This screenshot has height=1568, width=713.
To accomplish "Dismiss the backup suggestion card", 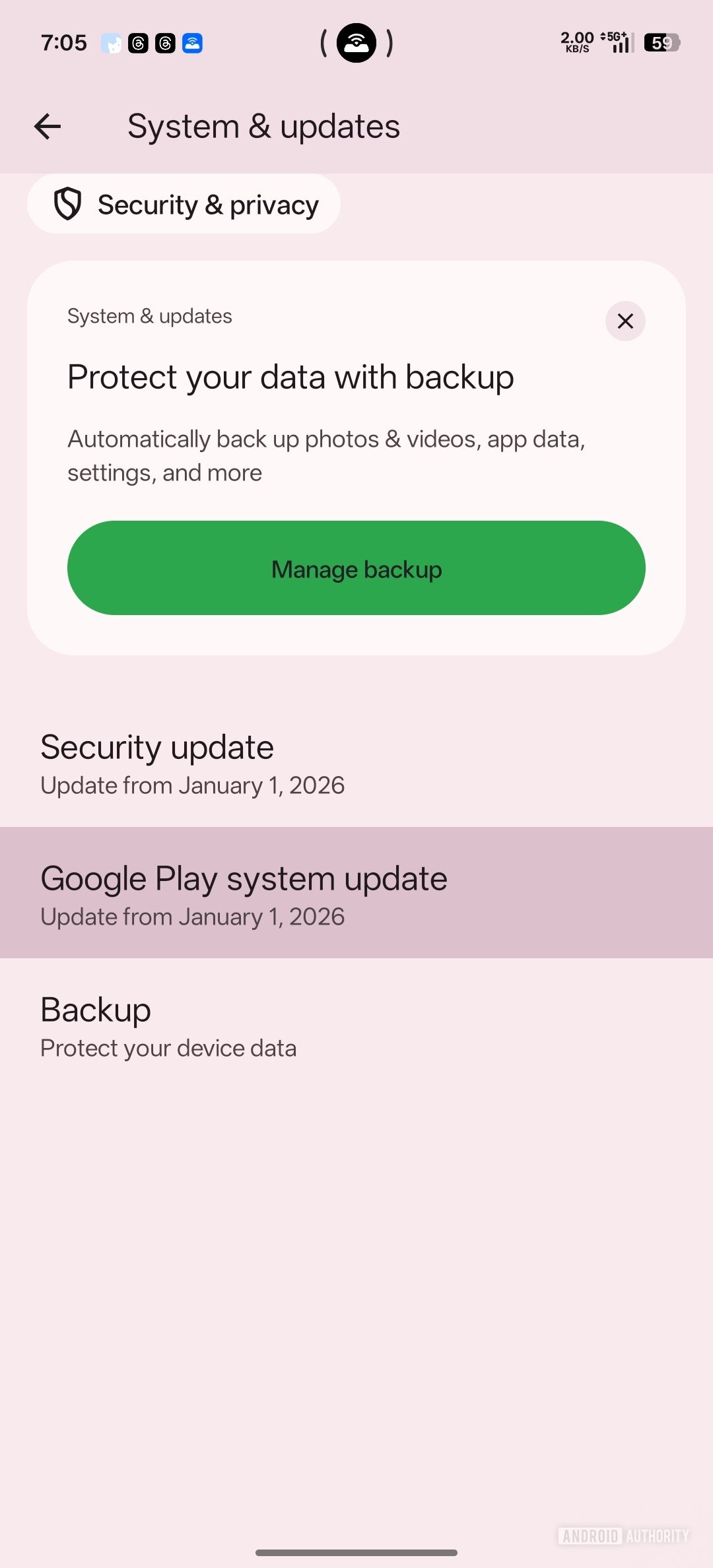I will tap(625, 321).
